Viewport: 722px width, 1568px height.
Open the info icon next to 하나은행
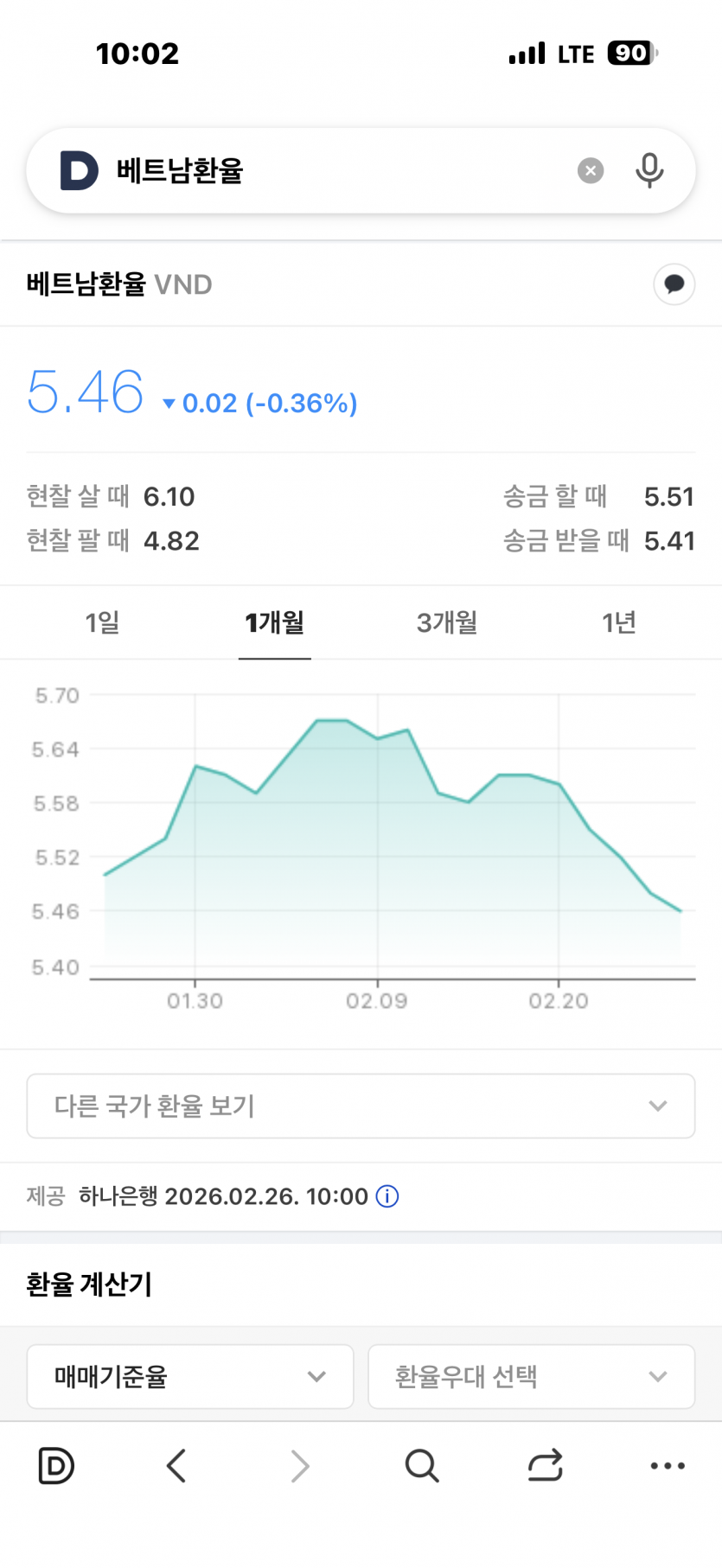(x=387, y=1196)
